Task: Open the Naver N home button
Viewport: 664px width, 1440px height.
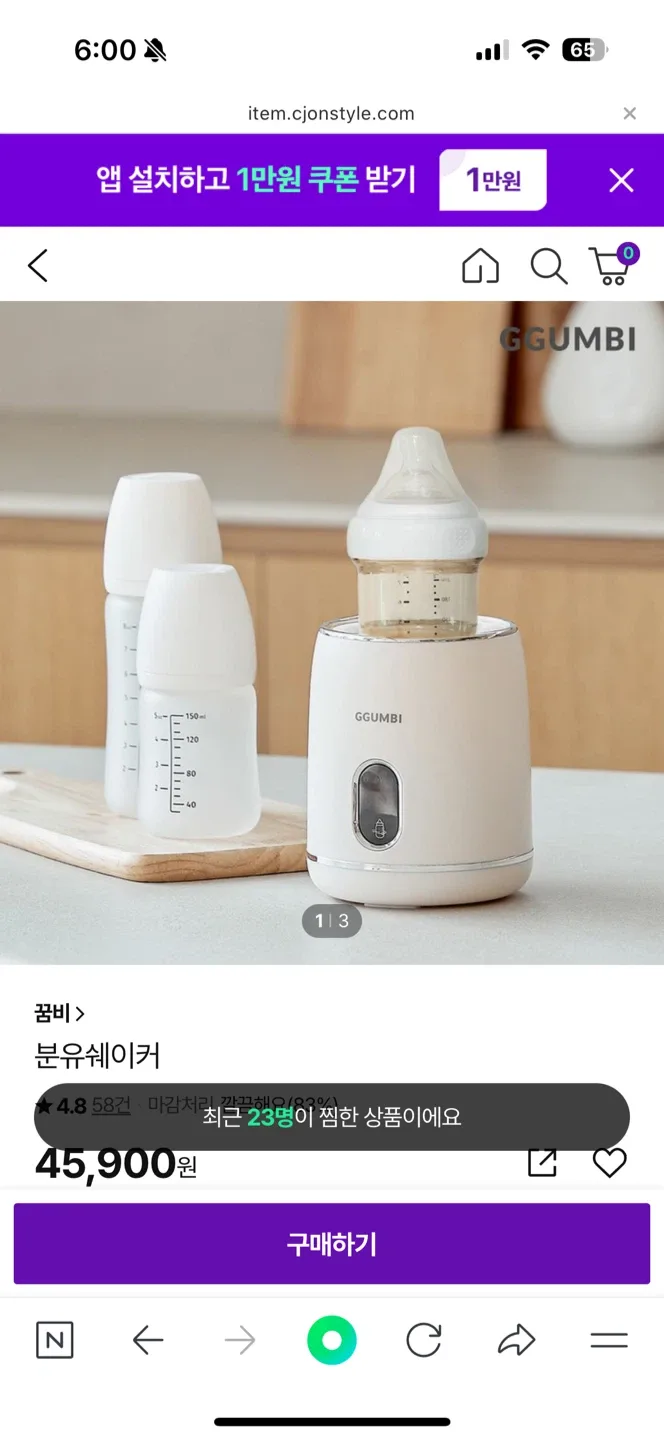Action: tap(54, 1340)
